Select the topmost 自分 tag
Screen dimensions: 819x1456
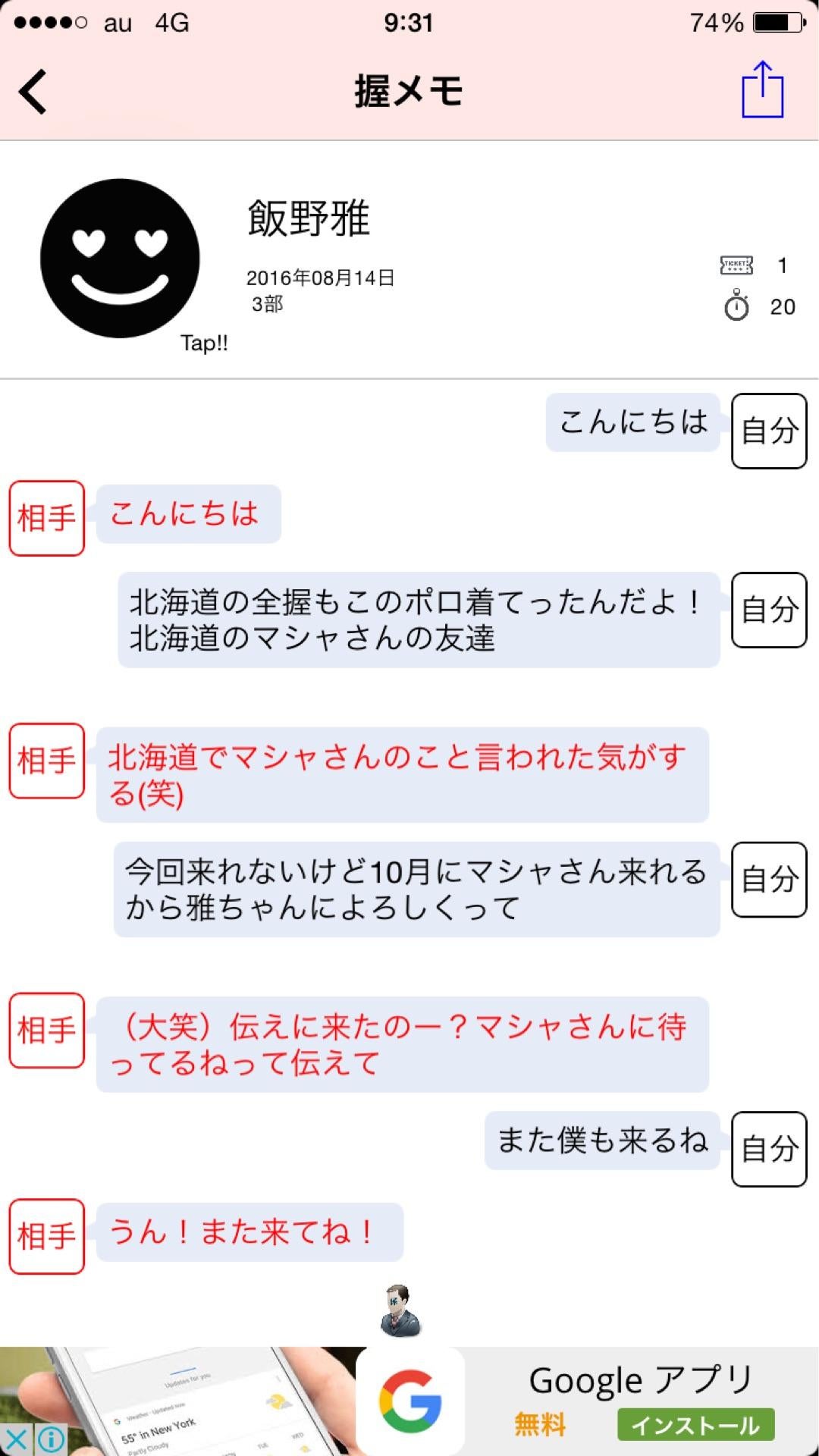(x=768, y=431)
